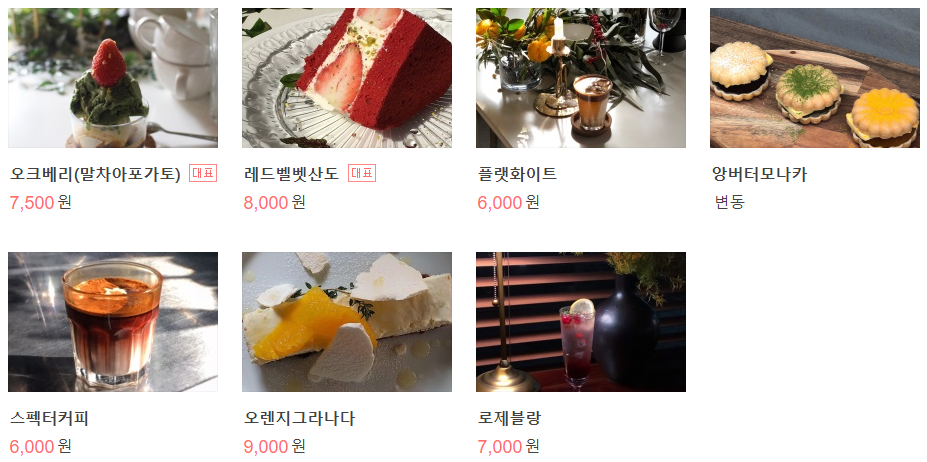Image resolution: width=927 pixels, height=462 pixels.
Task: Tap the 스펙터커피 drink photo
Action: pos(112,321)
